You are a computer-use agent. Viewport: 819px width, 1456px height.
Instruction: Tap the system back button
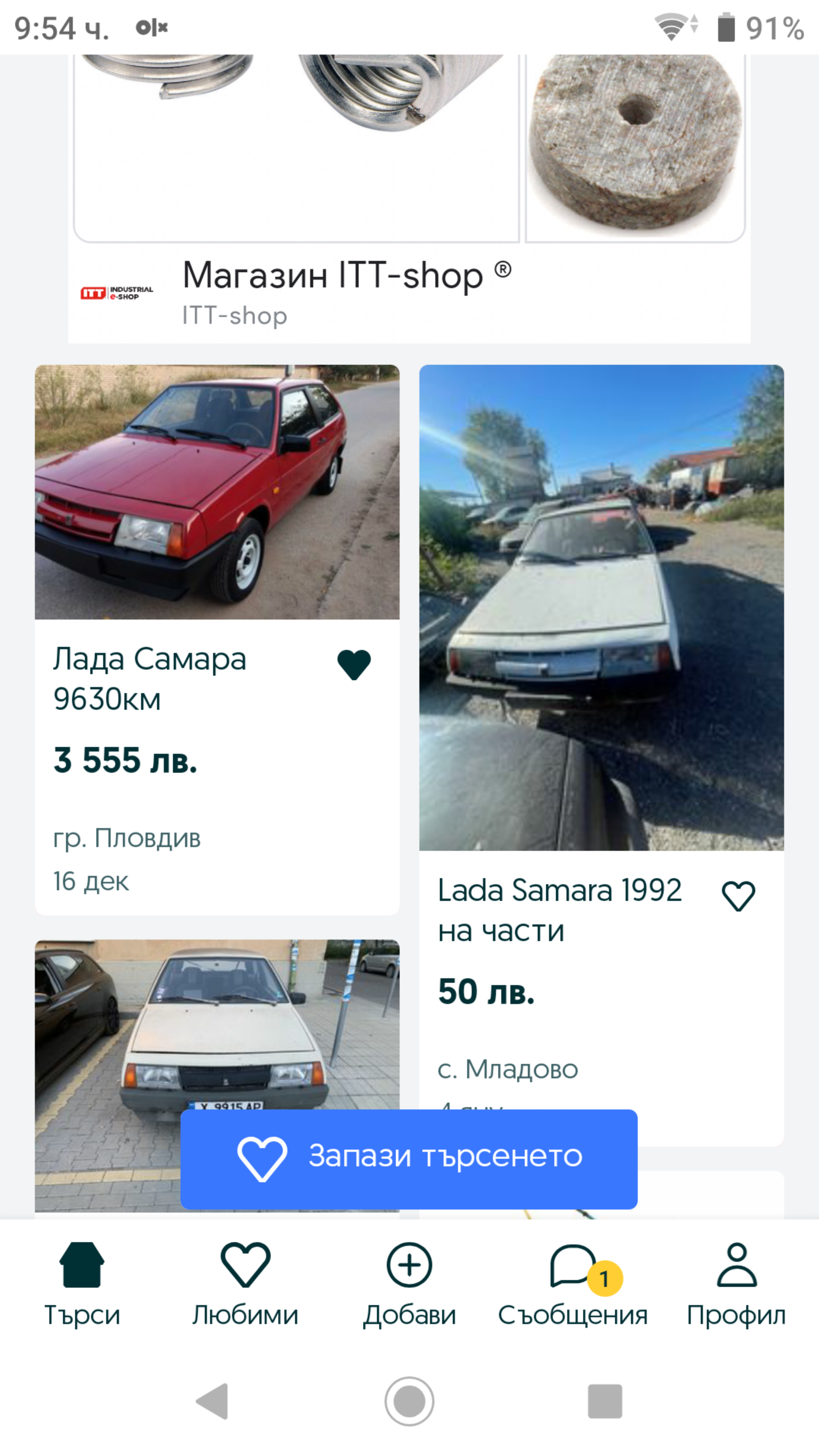click(212, 1401)
